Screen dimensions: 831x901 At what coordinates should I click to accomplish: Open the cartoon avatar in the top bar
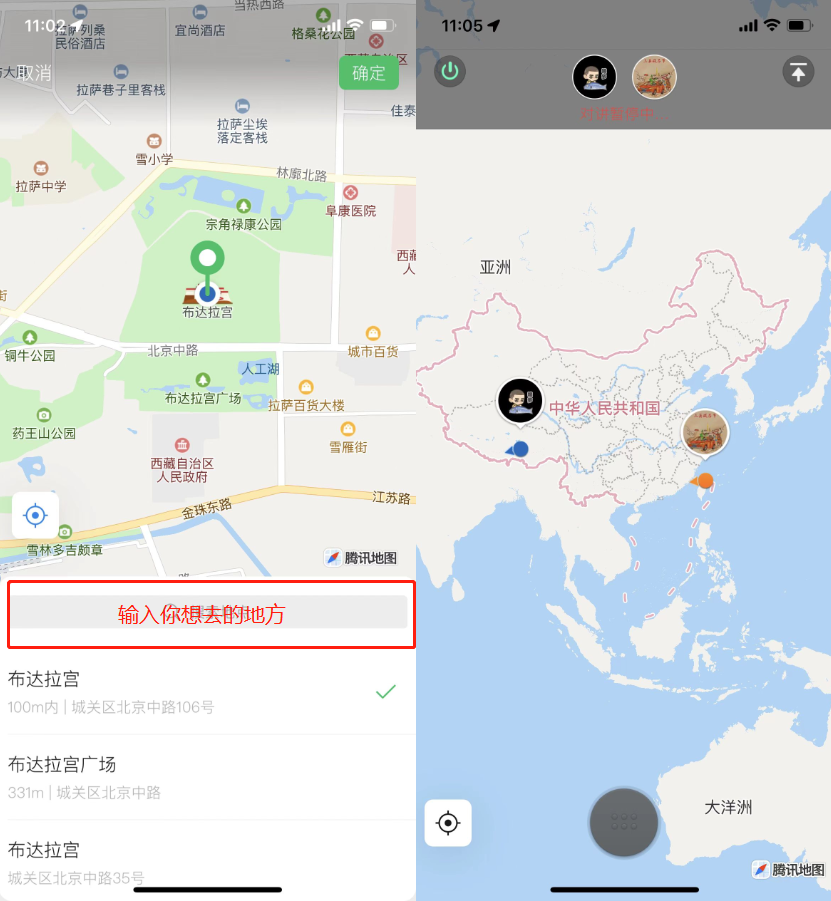594,77
